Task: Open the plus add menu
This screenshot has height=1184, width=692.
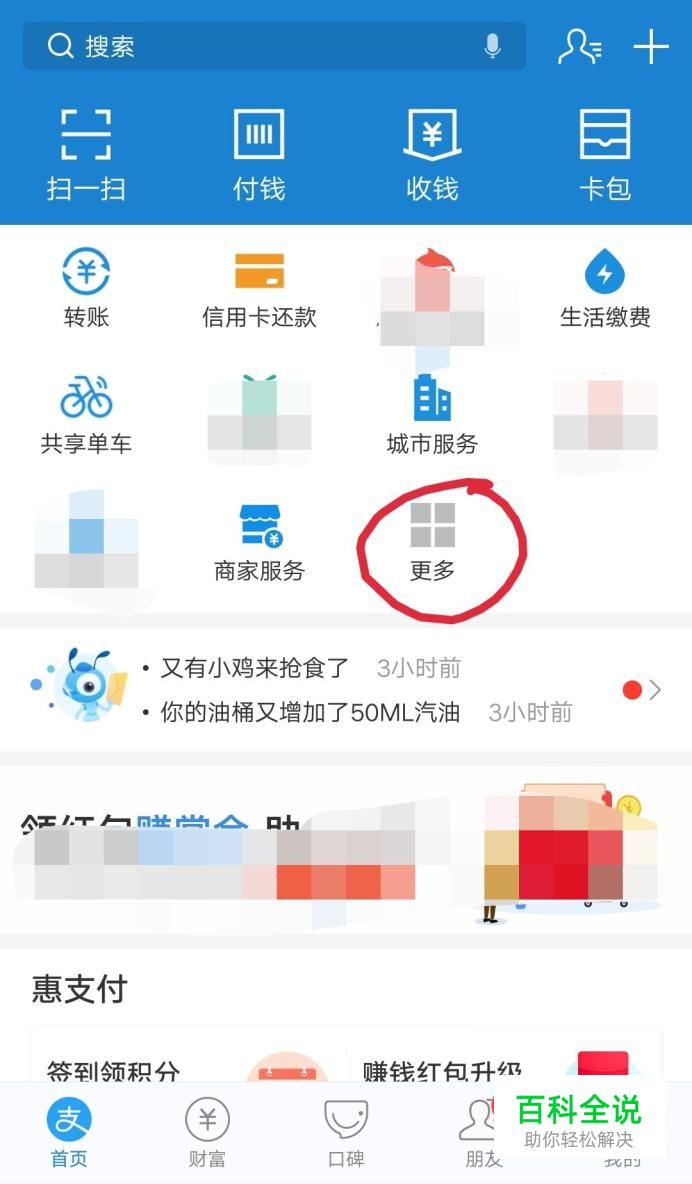Action: (650, 46)
